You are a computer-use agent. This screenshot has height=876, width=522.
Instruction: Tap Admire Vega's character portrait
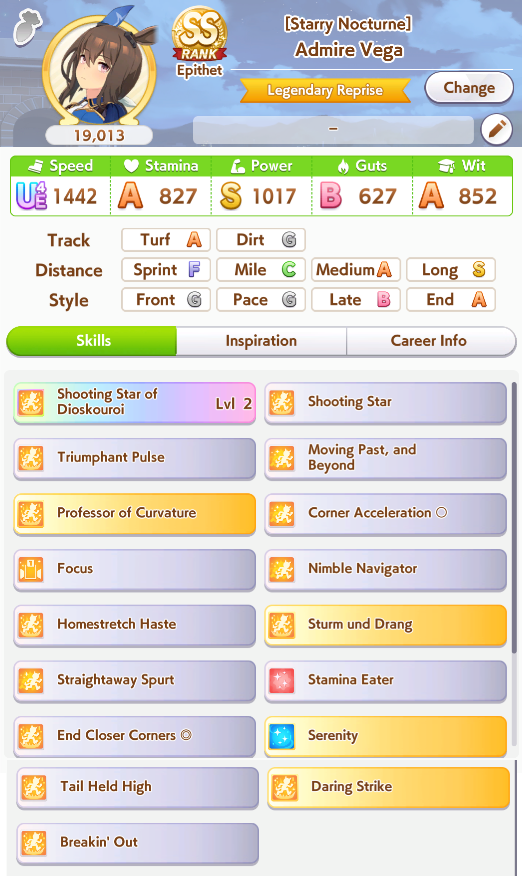click(x=99, y=72)
